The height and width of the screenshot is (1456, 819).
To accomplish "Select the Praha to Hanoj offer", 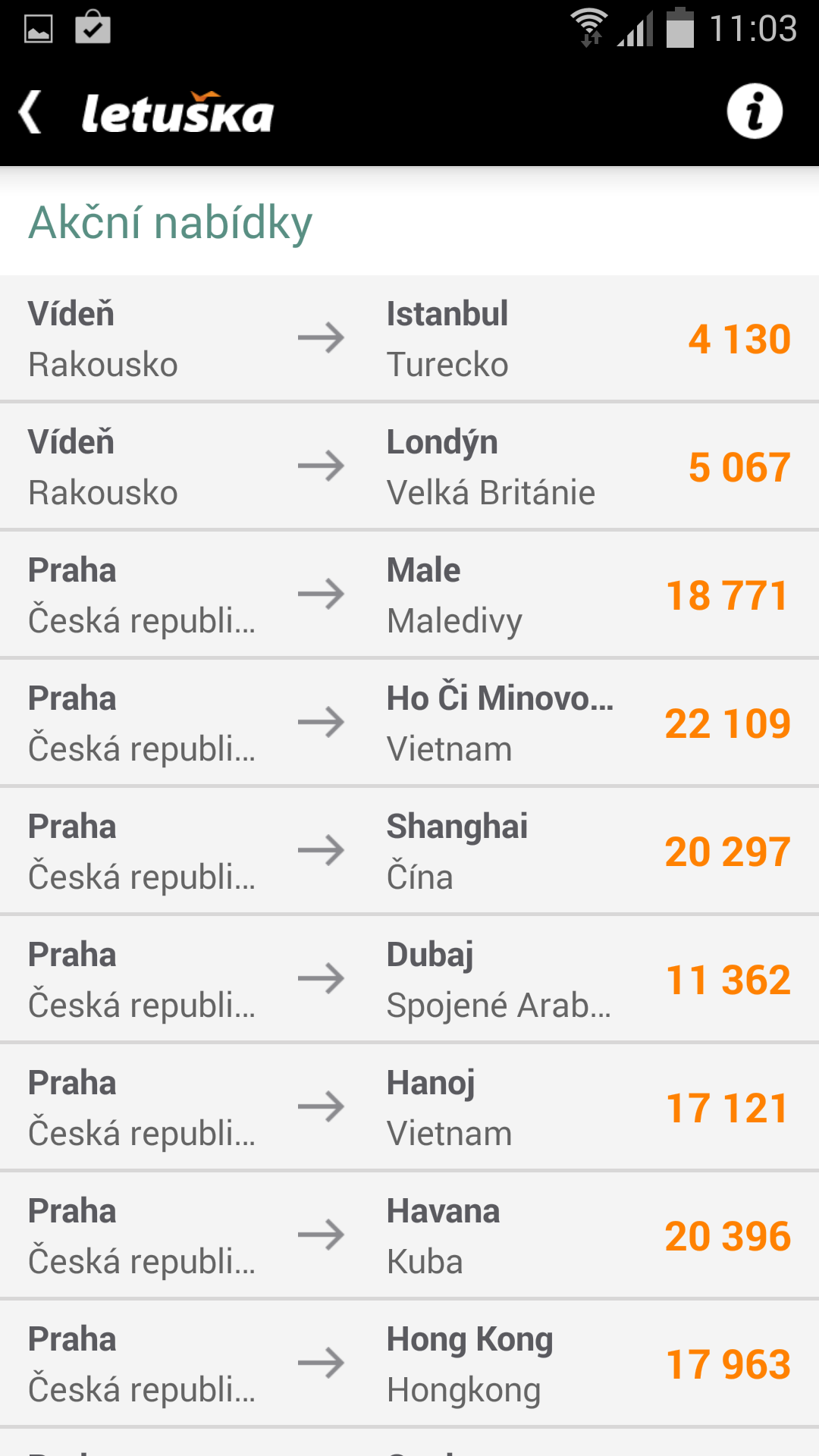I will 409,1107.
